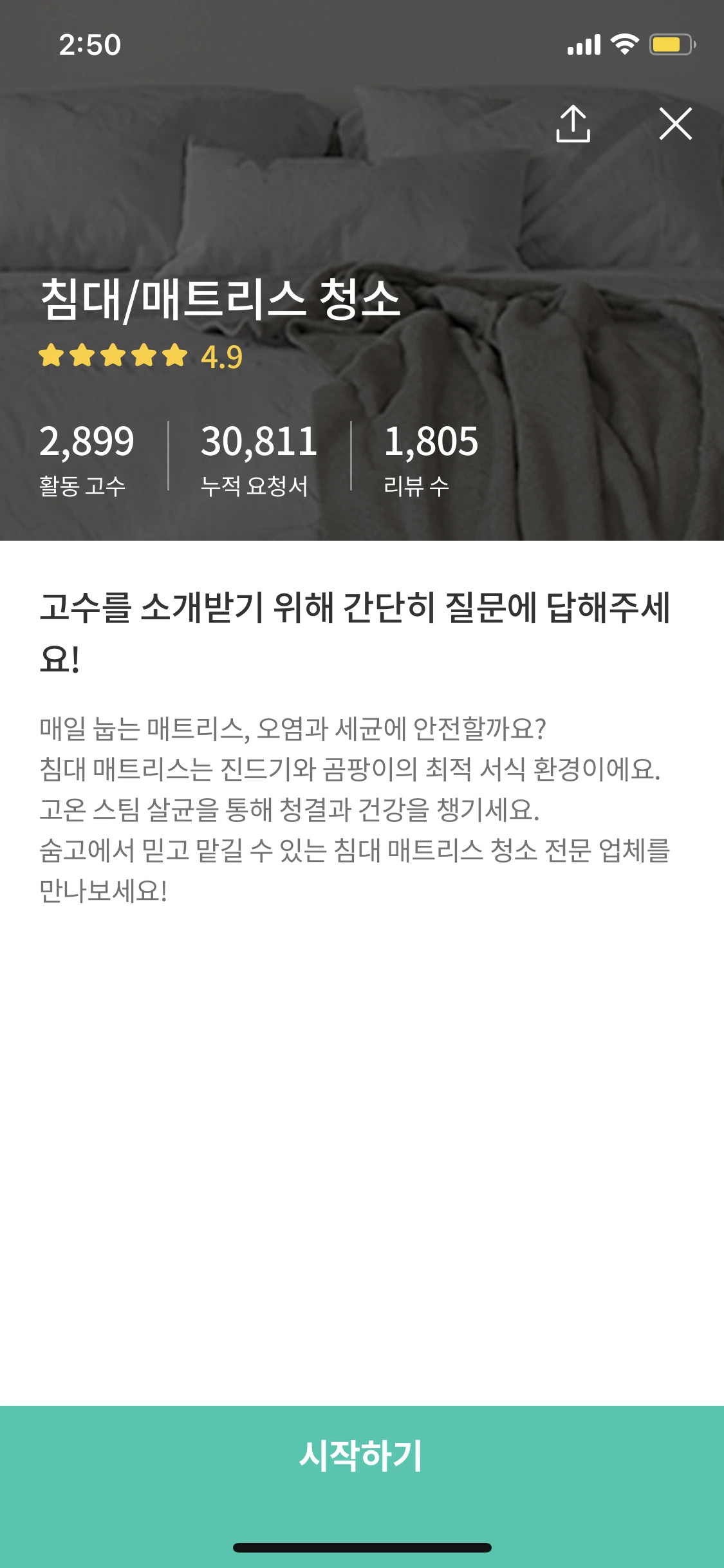Tap the cellular signal bars icon
The height and width of the screenshot is (1568, 724).
click(584, 42)
